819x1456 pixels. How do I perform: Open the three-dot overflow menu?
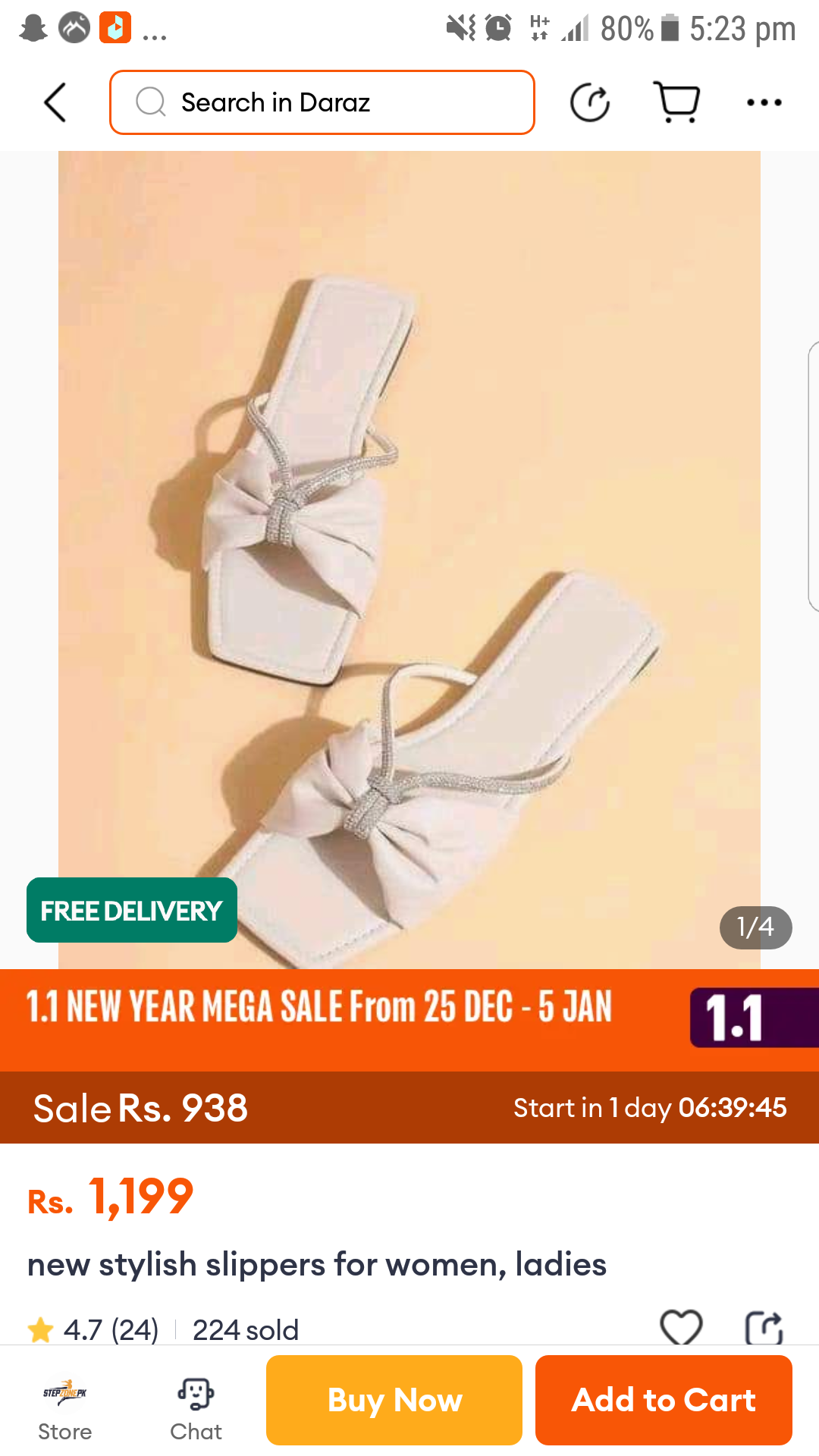764,102
